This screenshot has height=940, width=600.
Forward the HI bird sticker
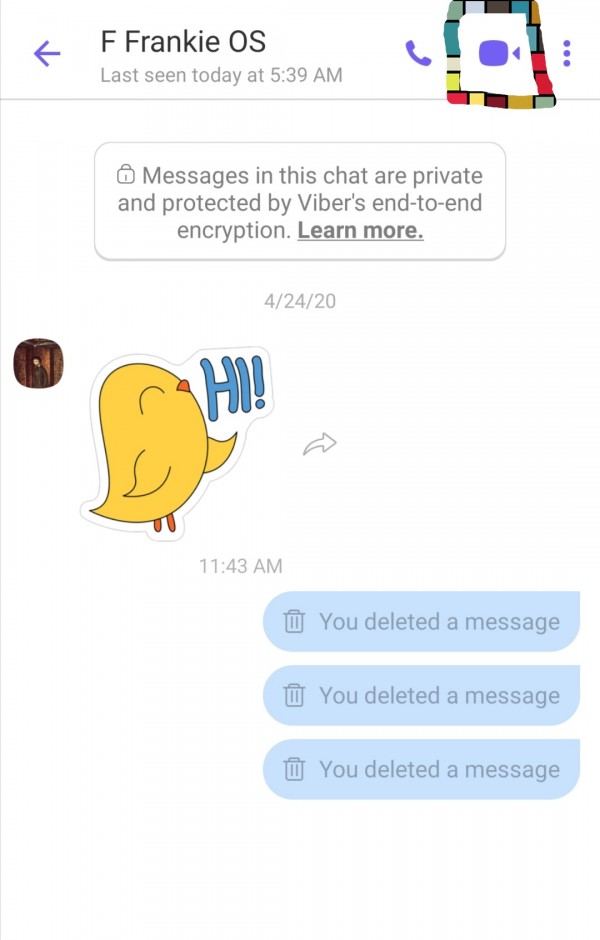click(x=319, y=444)
